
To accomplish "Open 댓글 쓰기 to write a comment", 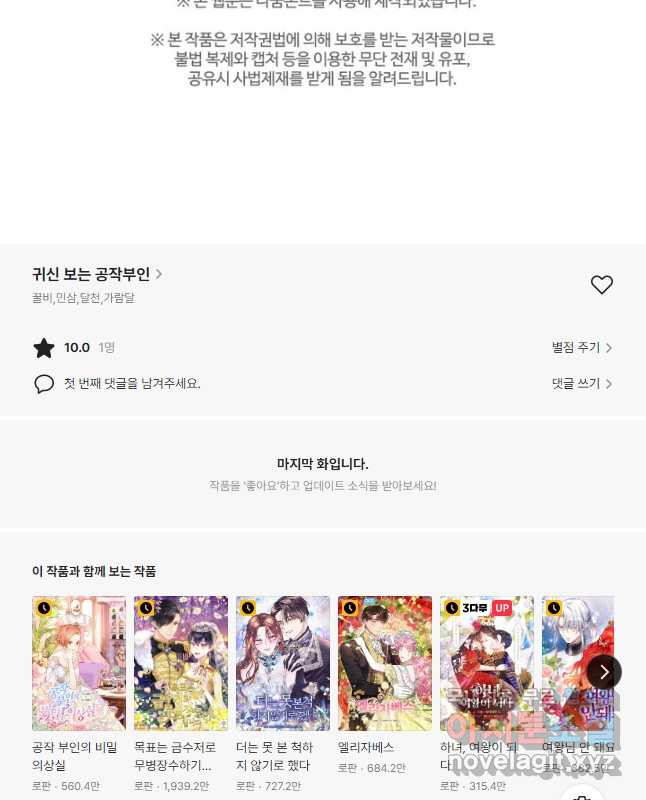I will (581, 384).
